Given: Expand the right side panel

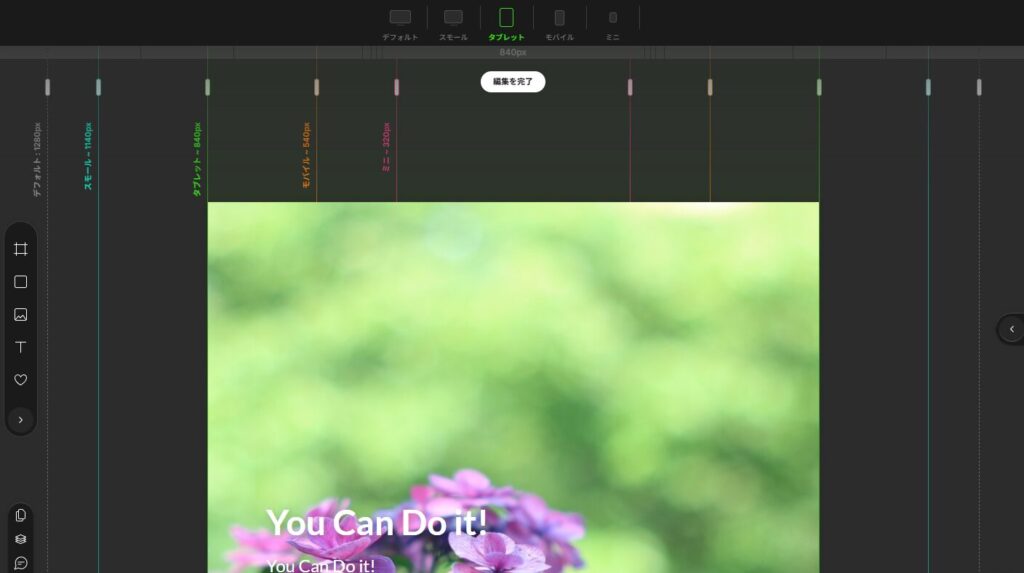Looking at the screenshot, I should 1011,329.
